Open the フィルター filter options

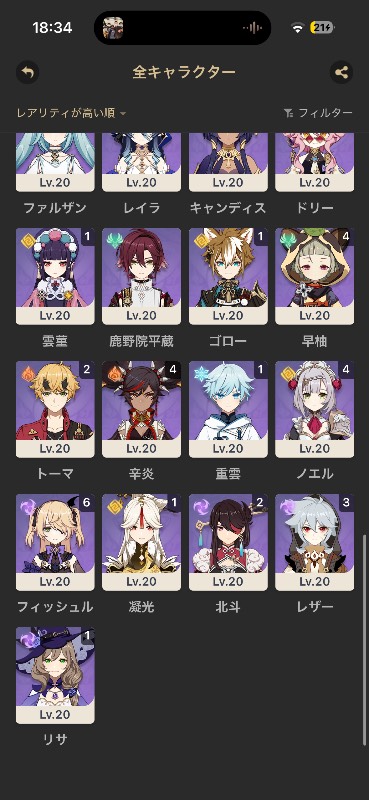pyautogui.click(x=318, y=113)
